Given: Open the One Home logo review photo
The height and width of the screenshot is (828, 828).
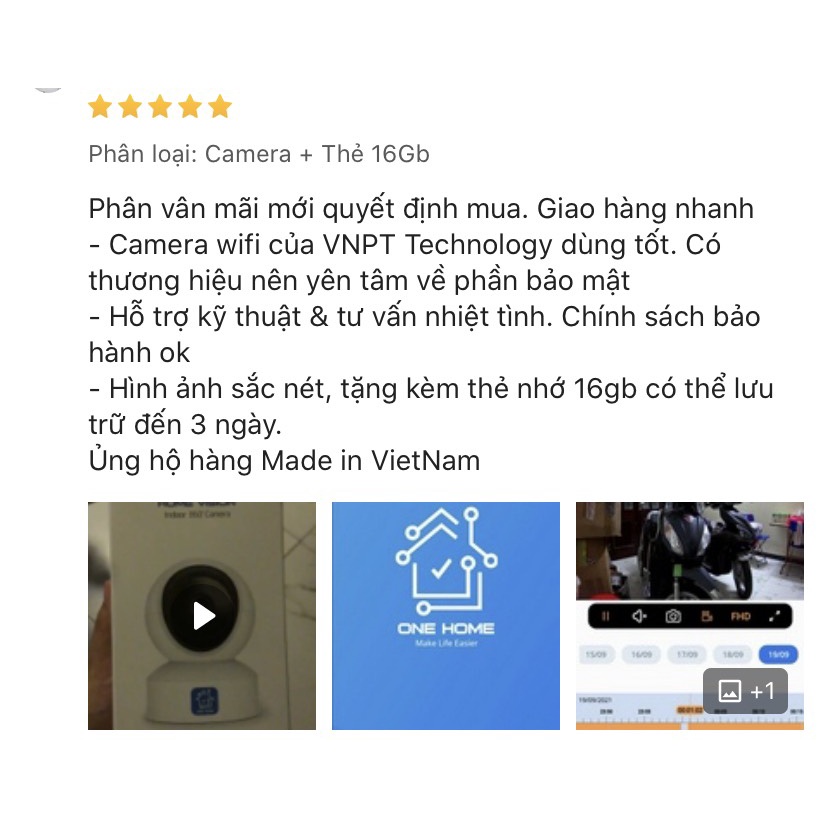Looking at the screenshot, I should point(445,615).
